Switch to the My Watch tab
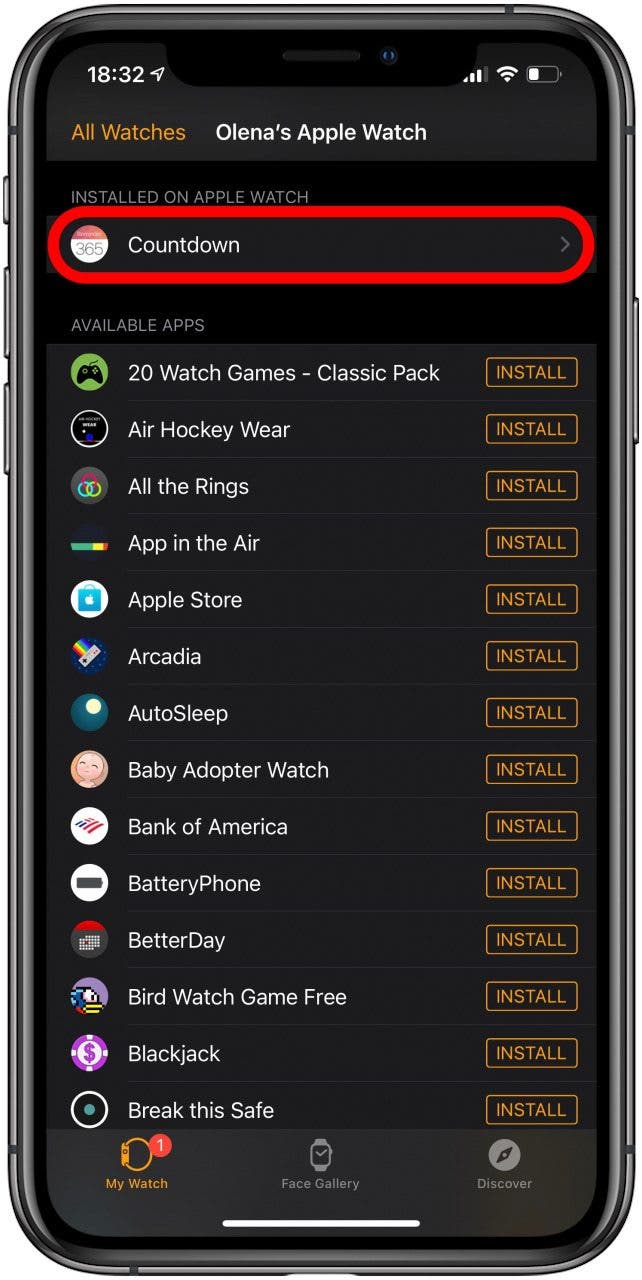The width and height of the screenshot is (642, 1280). click(x=137, y=1165)
